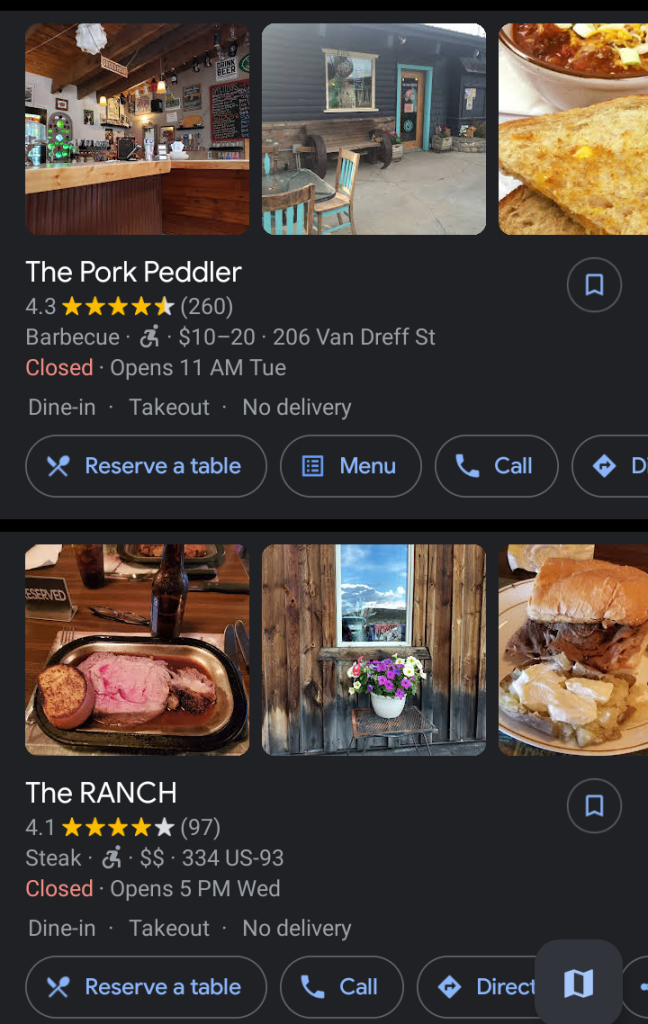Reserve a table at The RANCH

pyautogui.click(x=146, y=987)
